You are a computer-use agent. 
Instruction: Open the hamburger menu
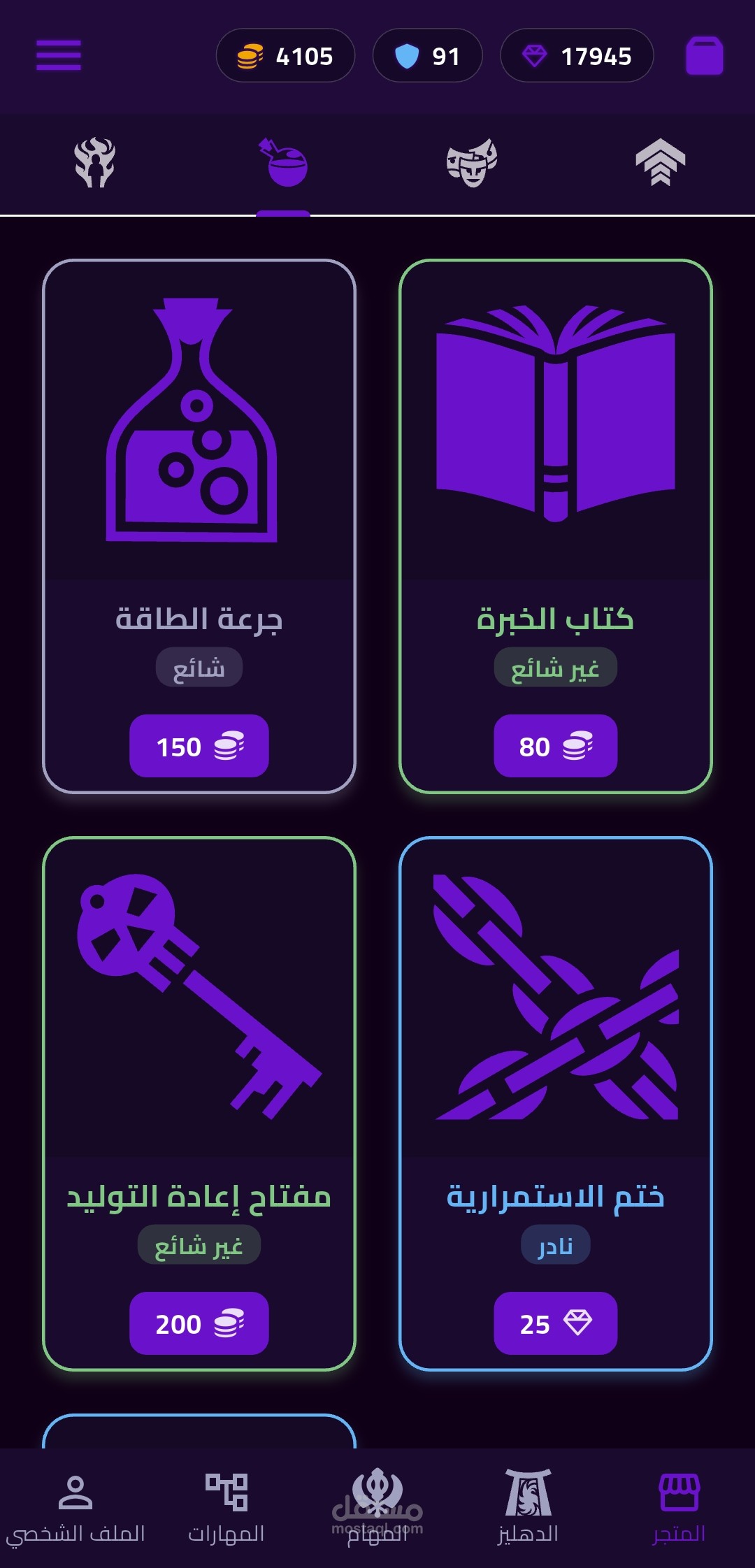59,55
